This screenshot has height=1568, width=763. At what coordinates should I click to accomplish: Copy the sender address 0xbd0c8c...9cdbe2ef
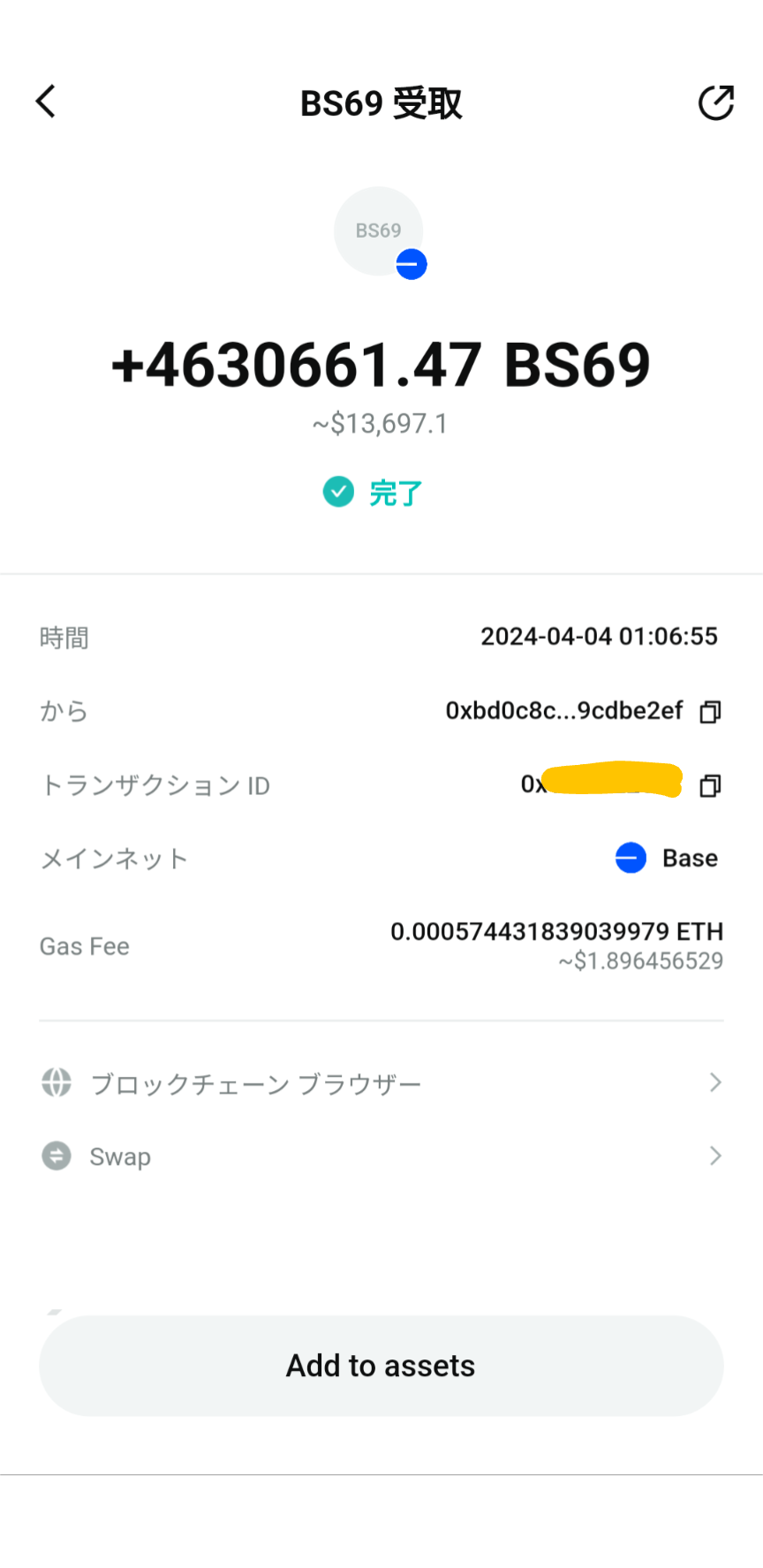(710, 711)
